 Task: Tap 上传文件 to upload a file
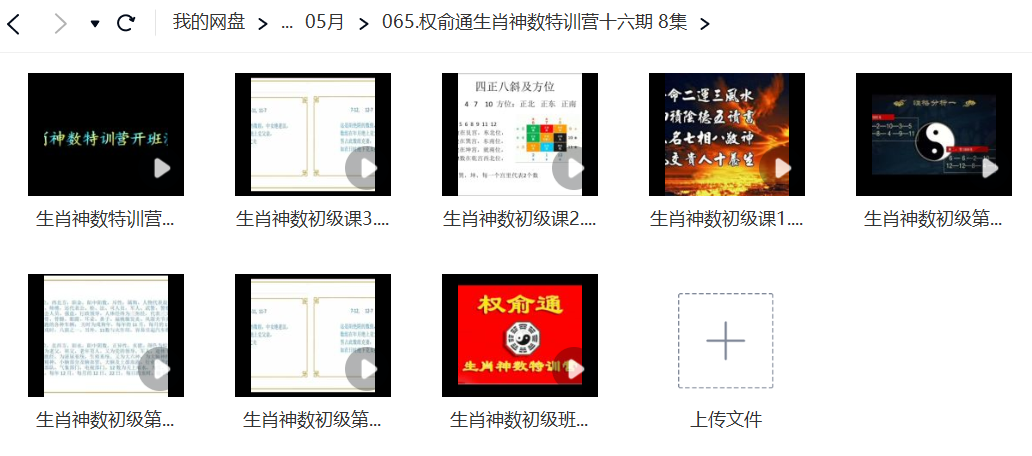pos(725,341)
